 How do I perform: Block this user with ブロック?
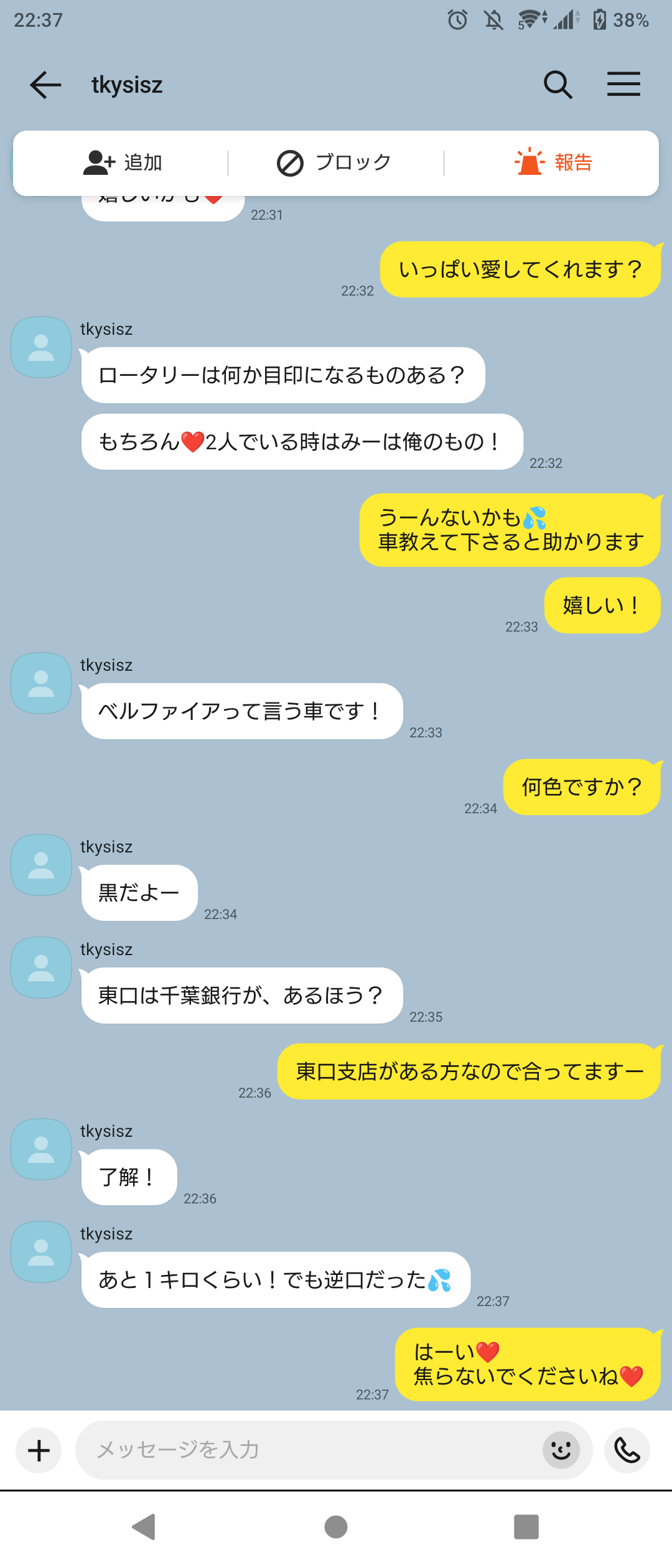pos(335,163)
